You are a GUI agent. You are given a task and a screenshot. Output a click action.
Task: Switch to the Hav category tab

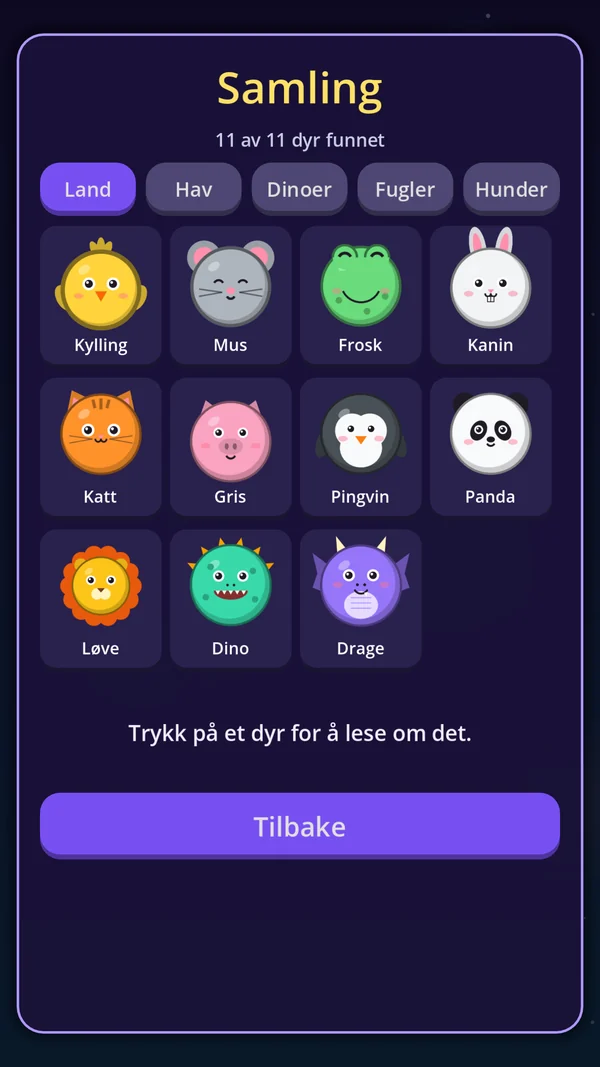(194, 188)
